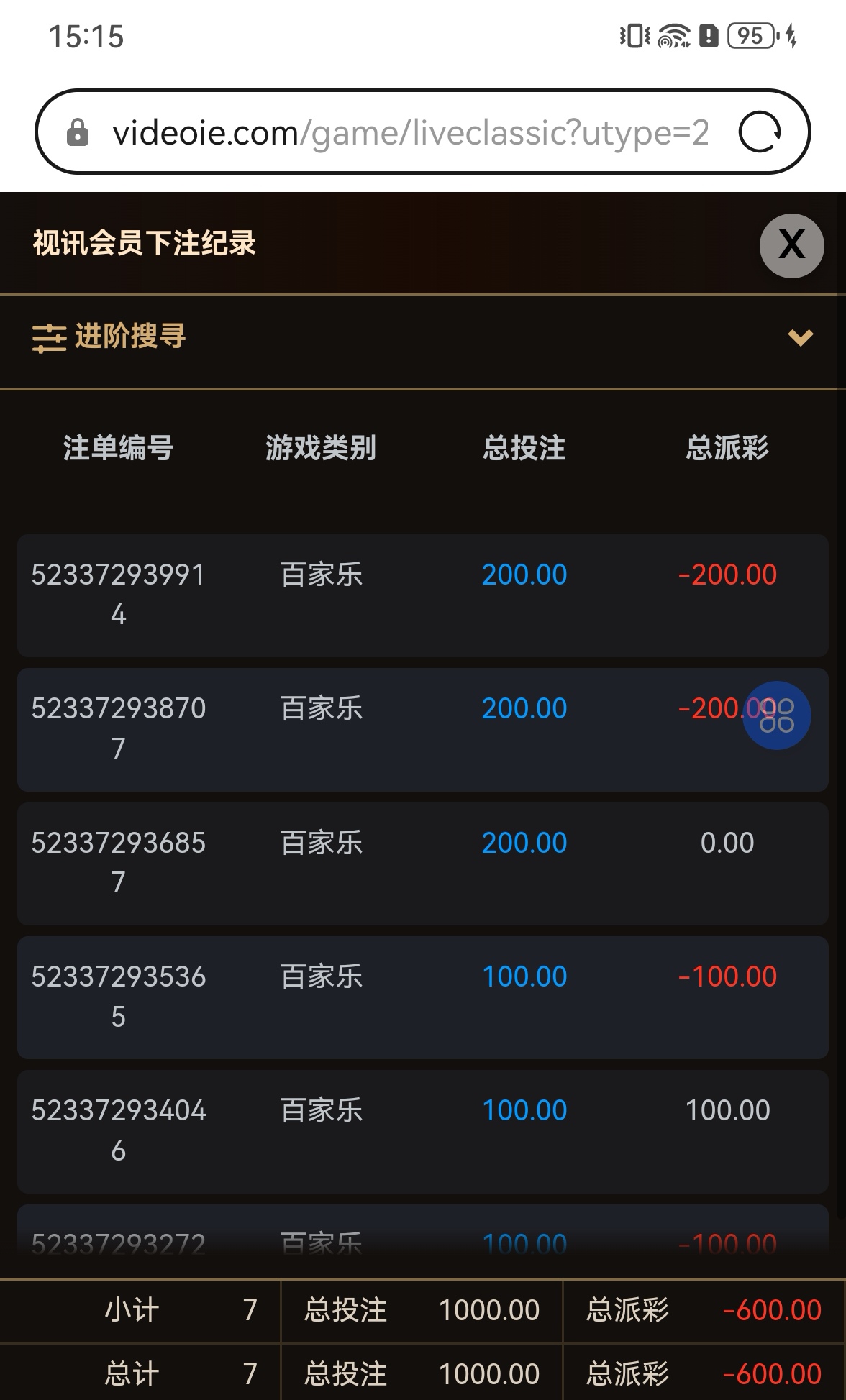Viewport: 846px width, 1400px height.
Task: Tap the charging bolt icon in status bar
Action: [791, 36]
